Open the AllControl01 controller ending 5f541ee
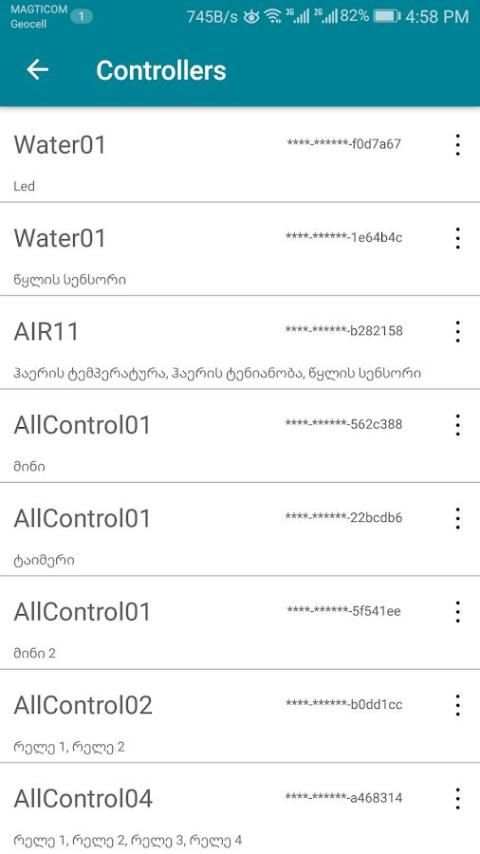480x854 pixels. (x=240, y=623)
